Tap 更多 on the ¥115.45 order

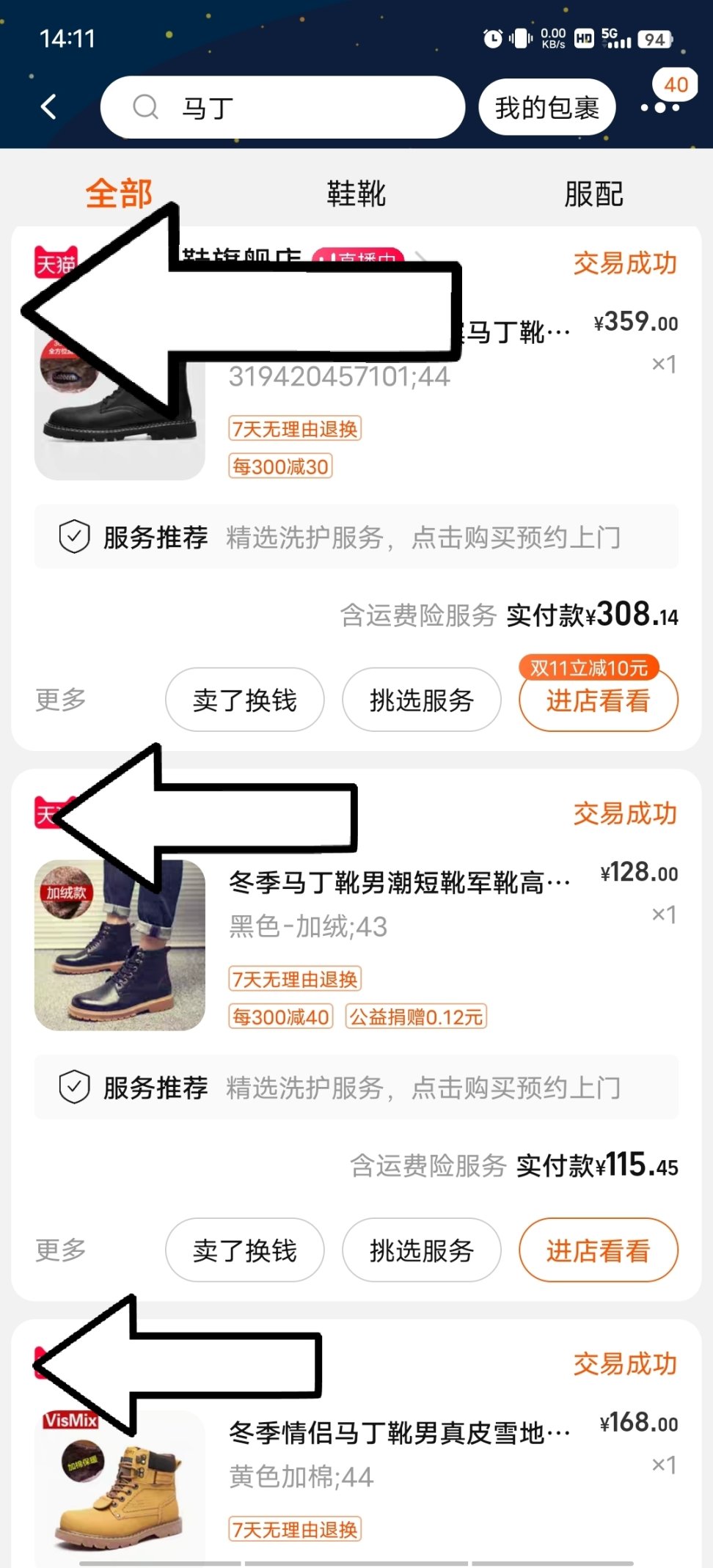[61, 1250]
